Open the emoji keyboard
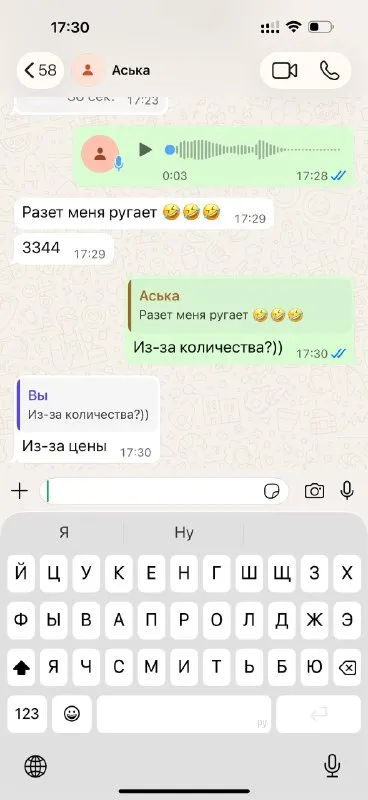This screenshot has width=368, height=800. click(72, 714)
